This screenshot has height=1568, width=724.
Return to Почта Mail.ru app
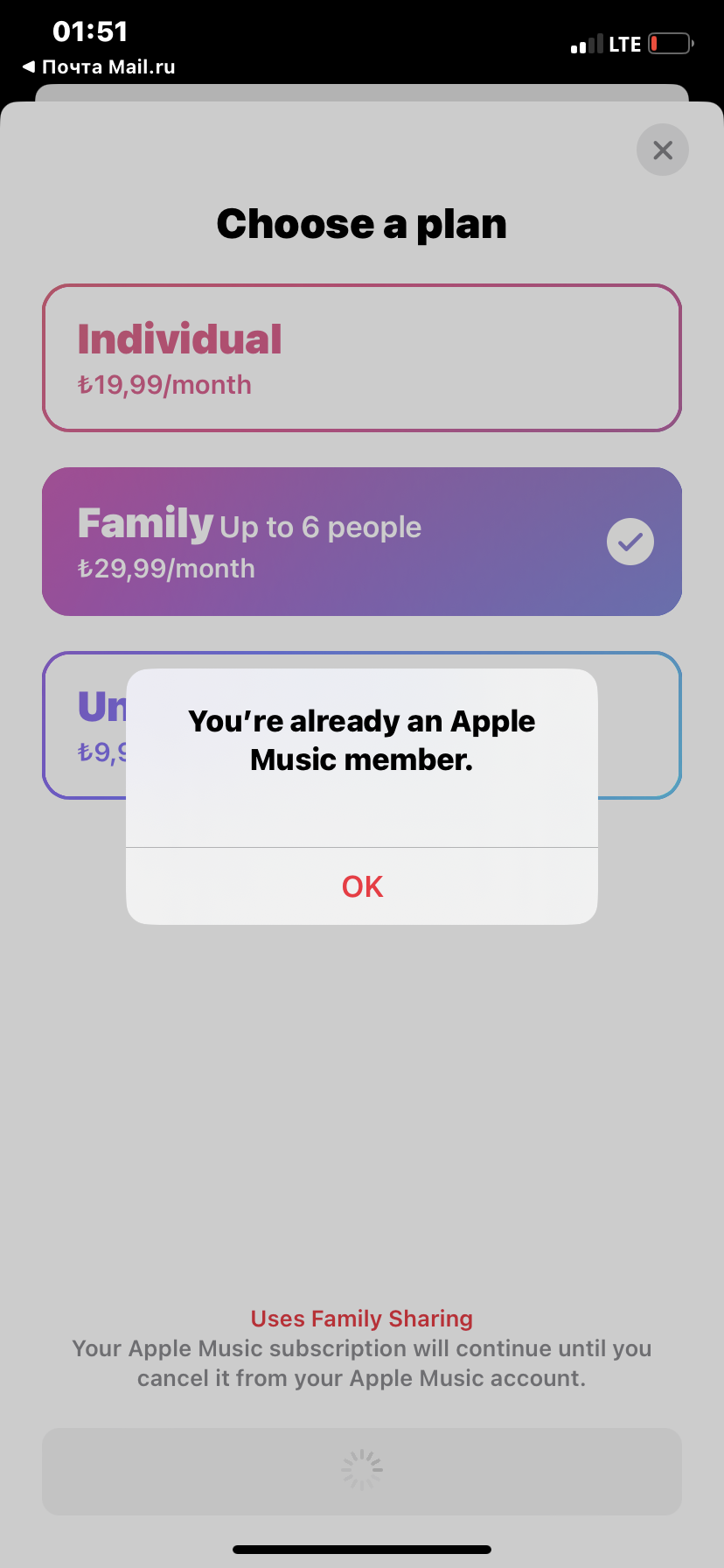tap(98, 67)
